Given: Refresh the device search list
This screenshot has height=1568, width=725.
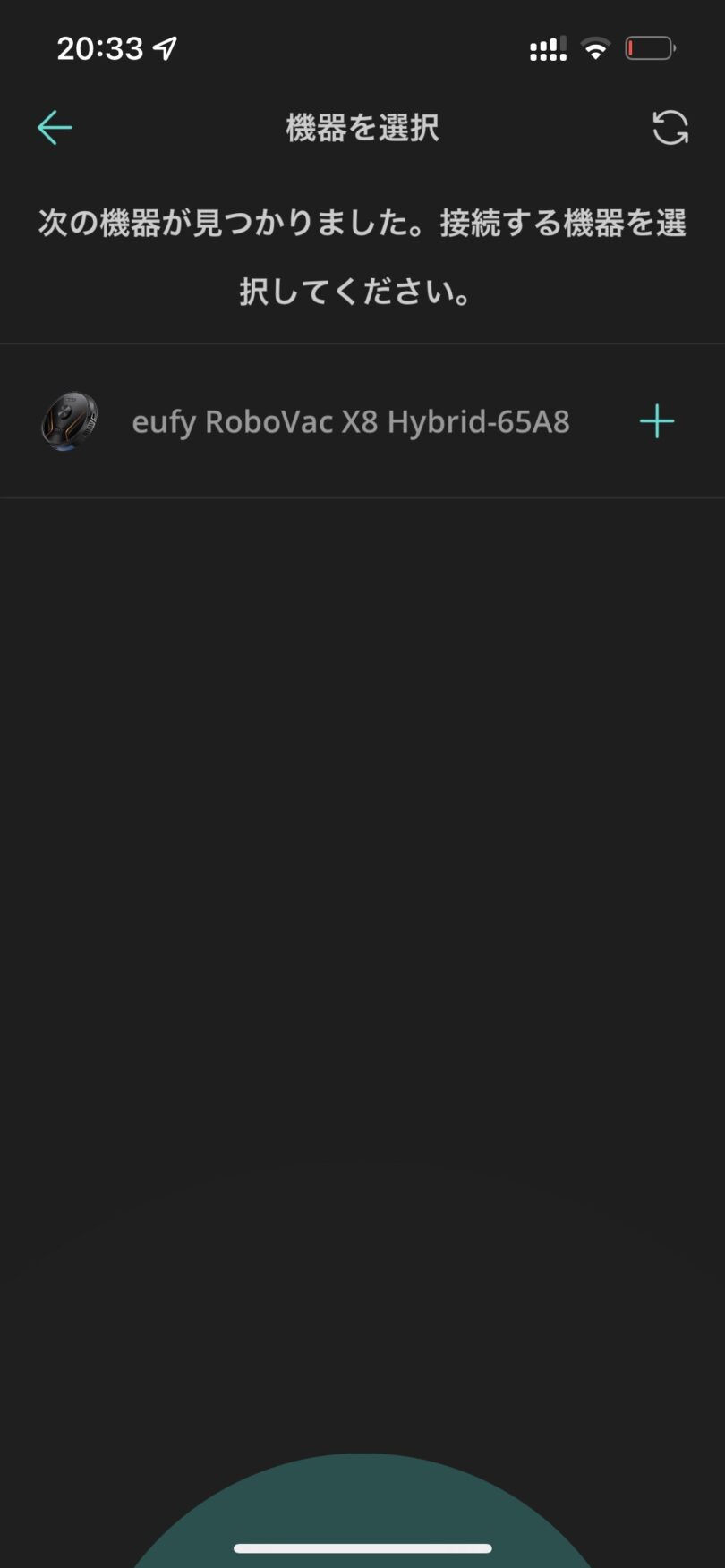Looking at the screenshot, I should point(670,128).
